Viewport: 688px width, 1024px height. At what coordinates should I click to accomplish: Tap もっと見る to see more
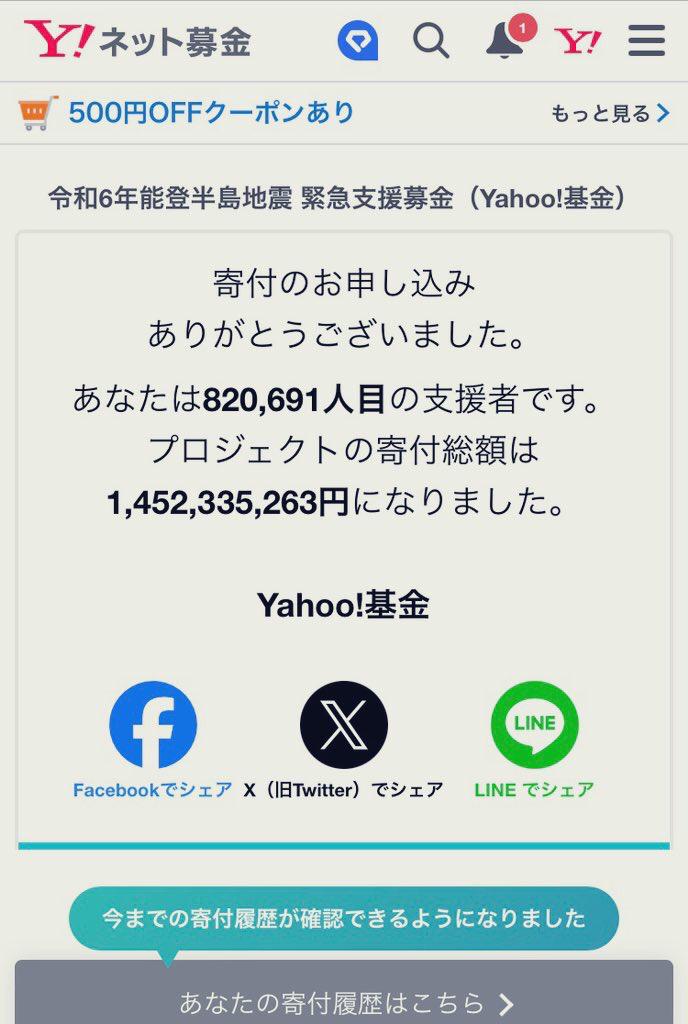[x=608, y=114]
